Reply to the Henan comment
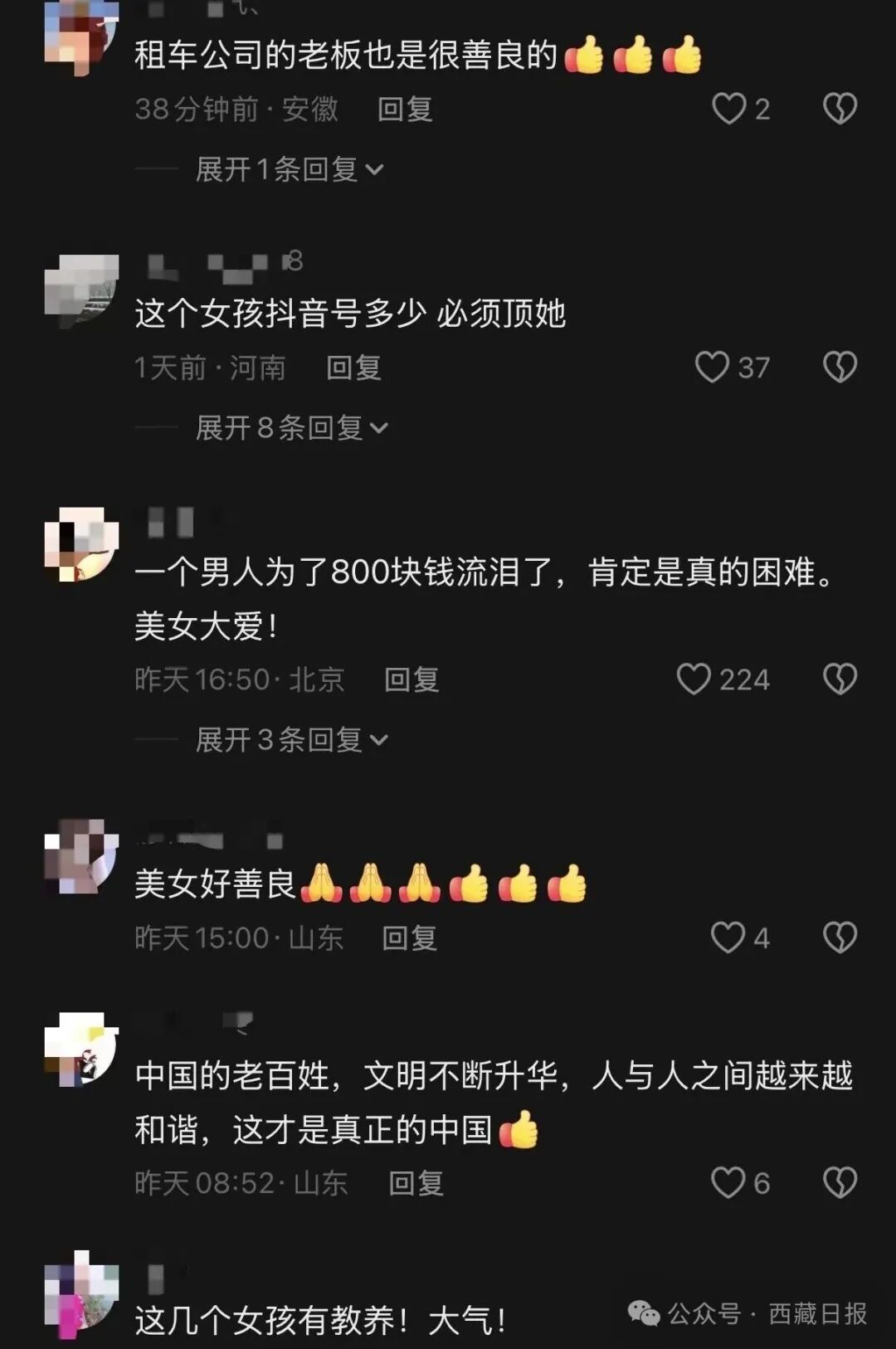Screen dimensions: 896x1349 click(x=353, y=368)
